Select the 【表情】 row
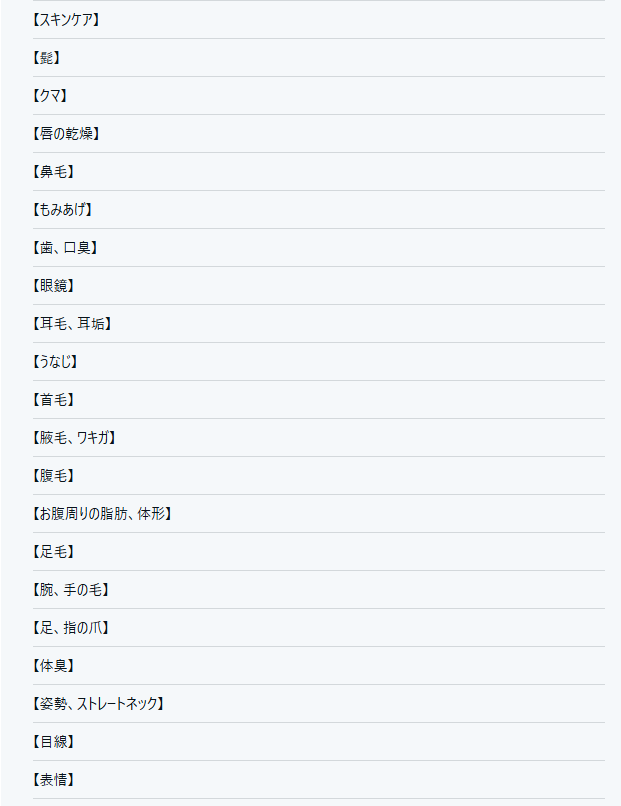This screenshot has height=806, width=621. (53, 780)
